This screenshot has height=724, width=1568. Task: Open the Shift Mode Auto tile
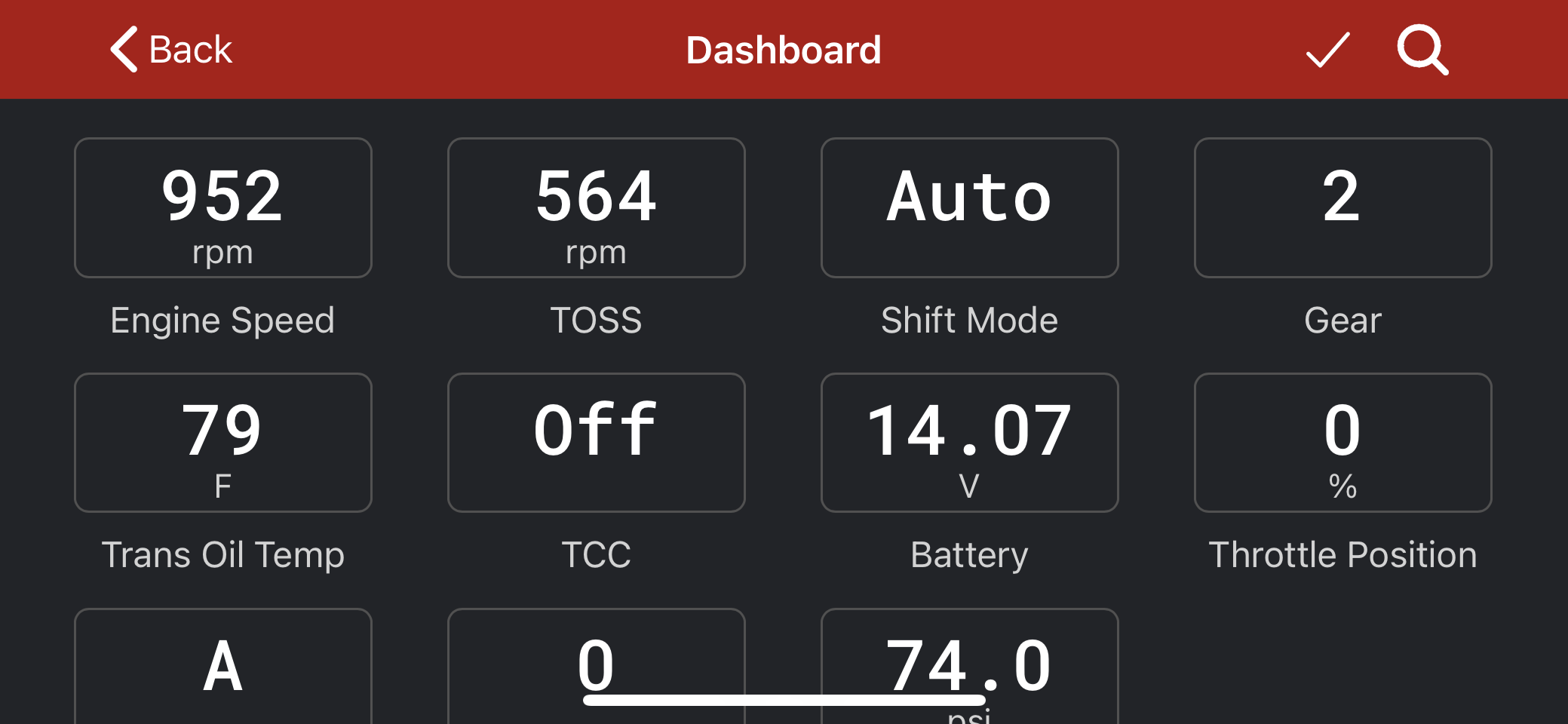click(x=969, y=208)
